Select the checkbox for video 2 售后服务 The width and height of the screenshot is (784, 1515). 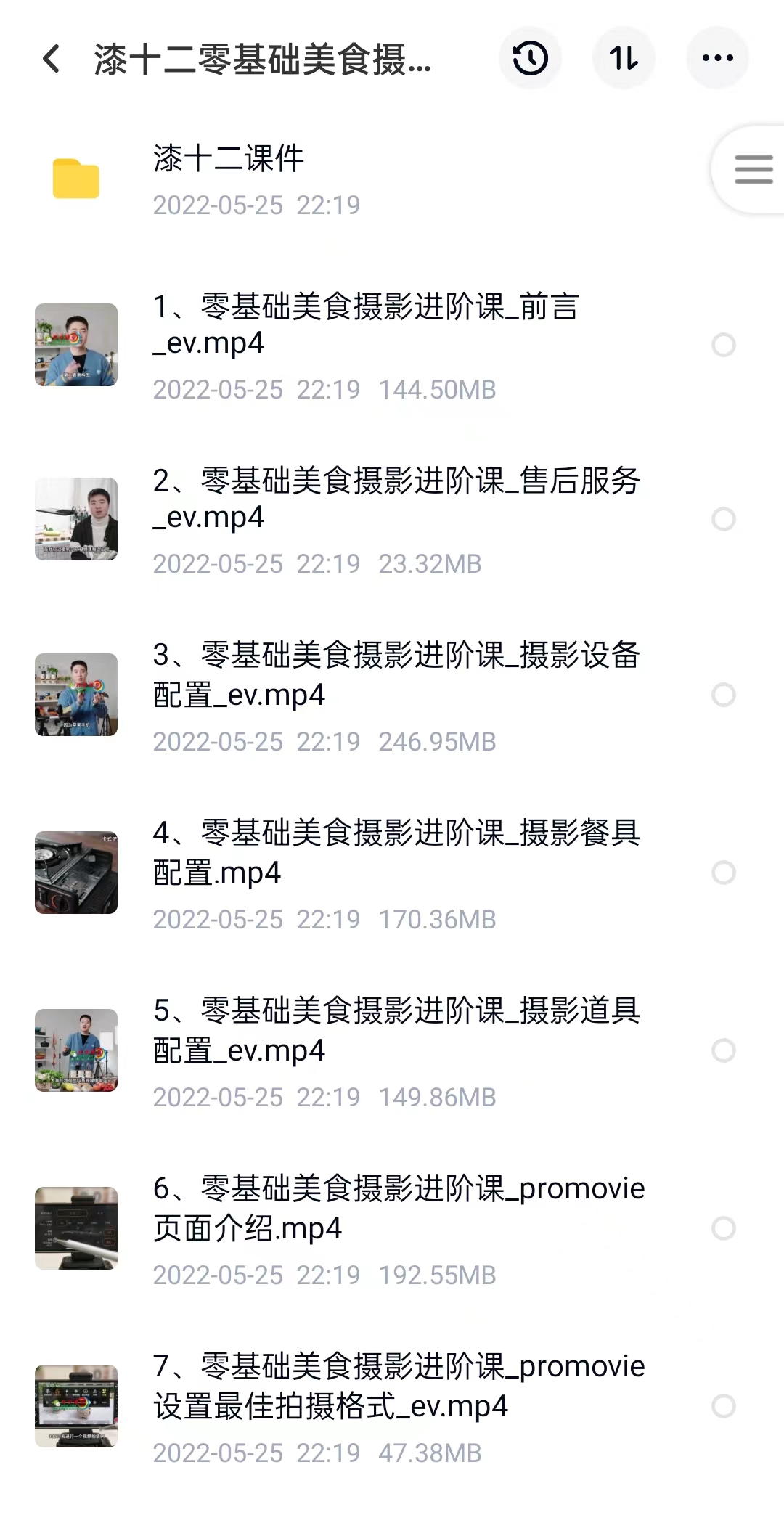tap(723, 519)
